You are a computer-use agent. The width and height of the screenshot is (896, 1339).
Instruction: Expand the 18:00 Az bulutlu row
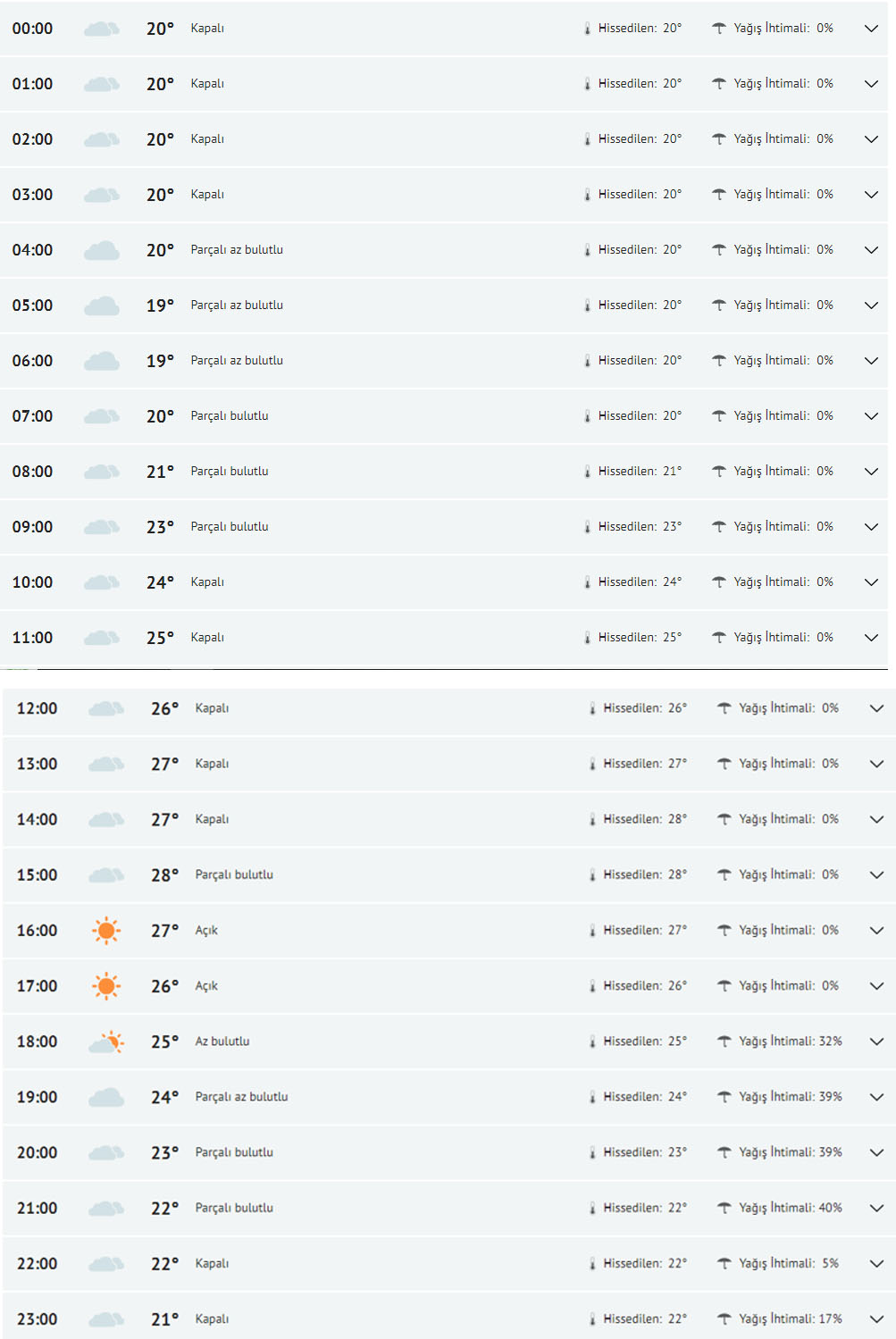(x=876, y=1042)
